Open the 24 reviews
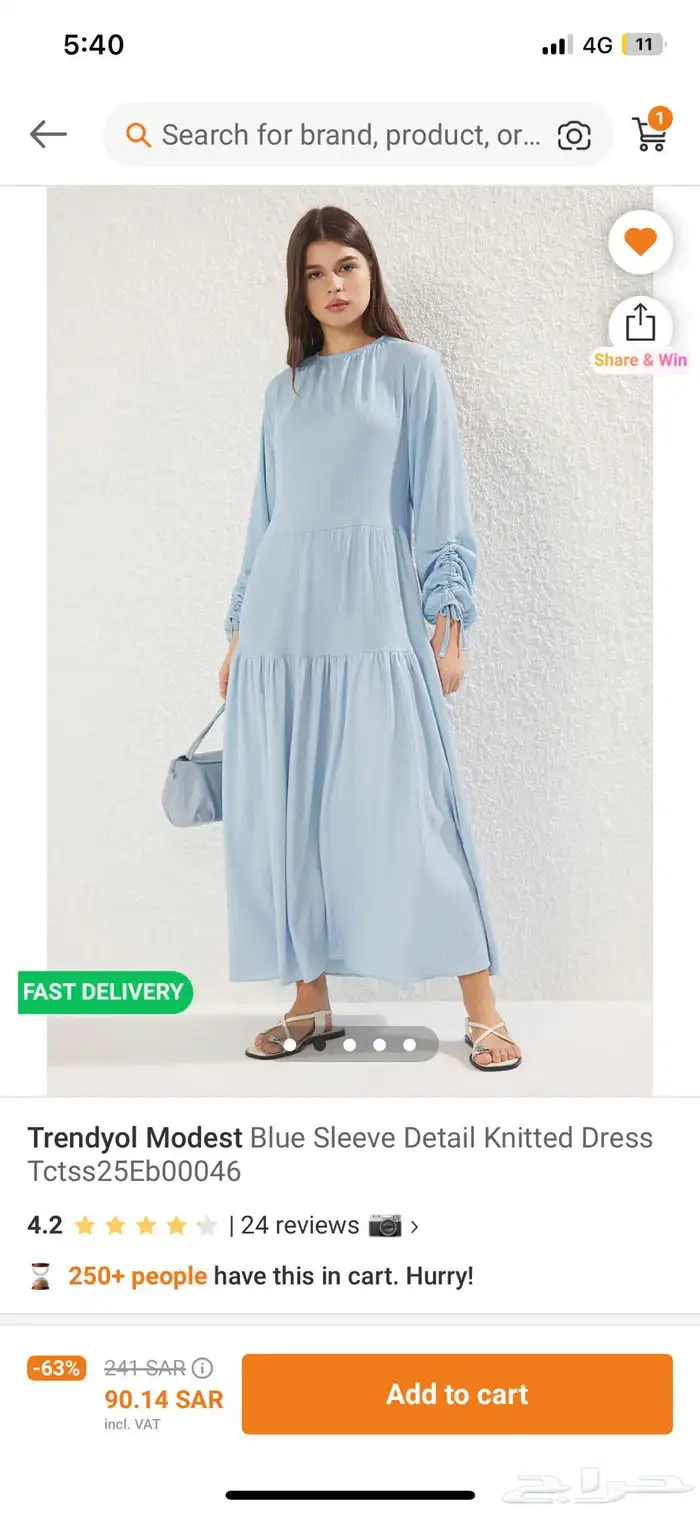Viewport: 700px width, 1514px height. coord(300,1225)
